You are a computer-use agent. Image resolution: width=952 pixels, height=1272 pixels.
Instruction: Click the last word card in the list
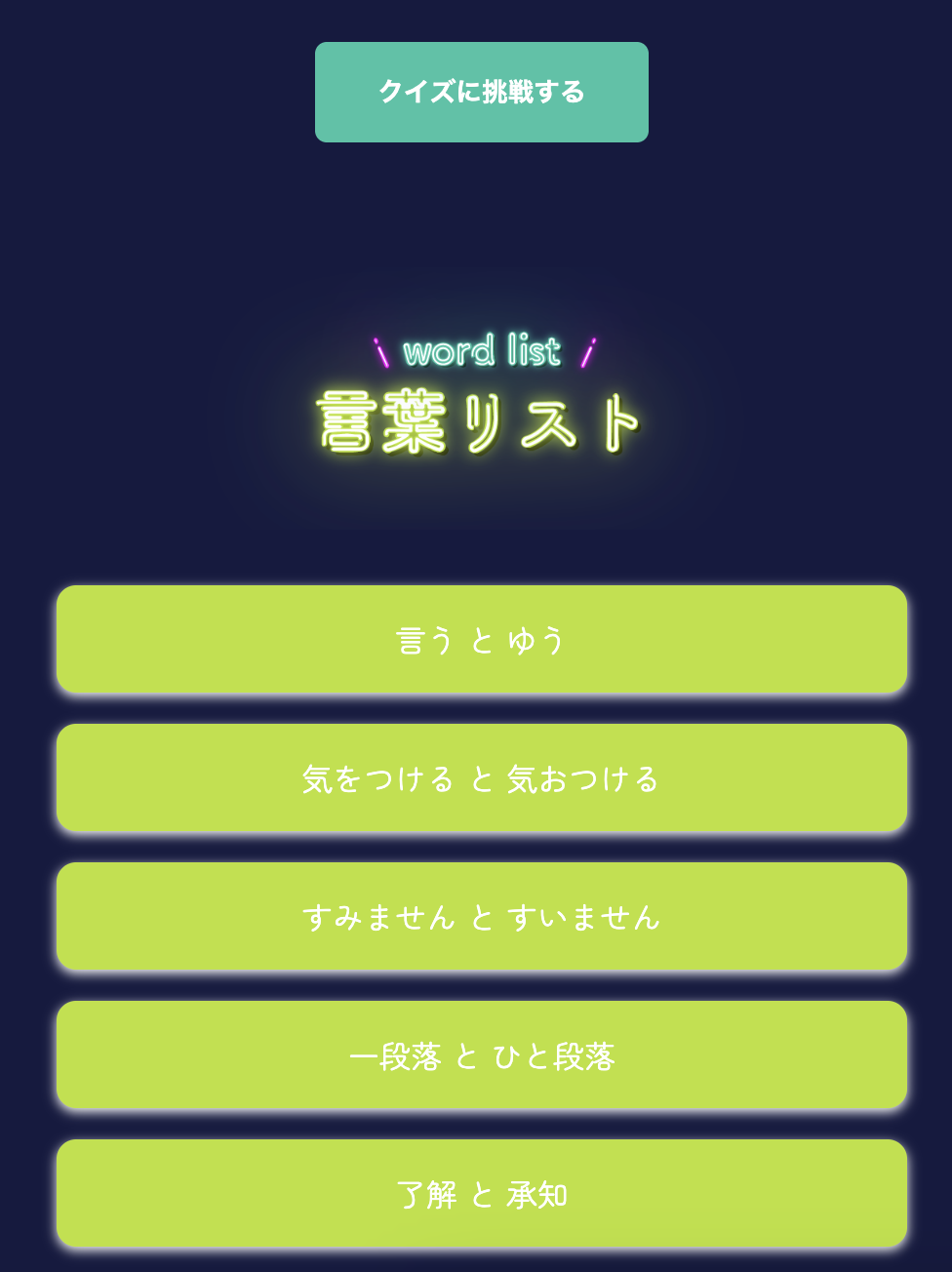pos(481,1193)
